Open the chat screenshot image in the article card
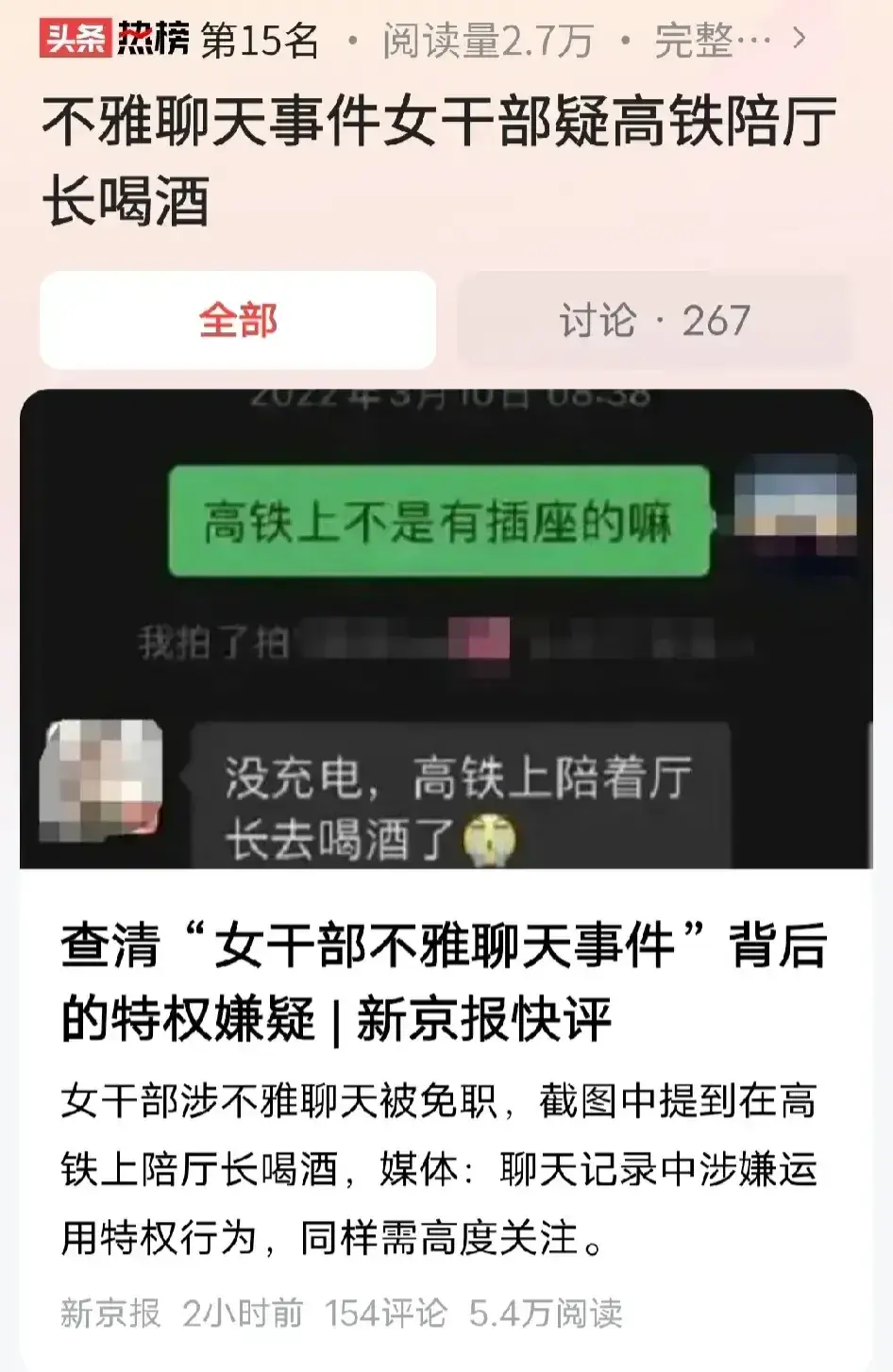Screen dimensions: 893x1372 tap(446, 628)
